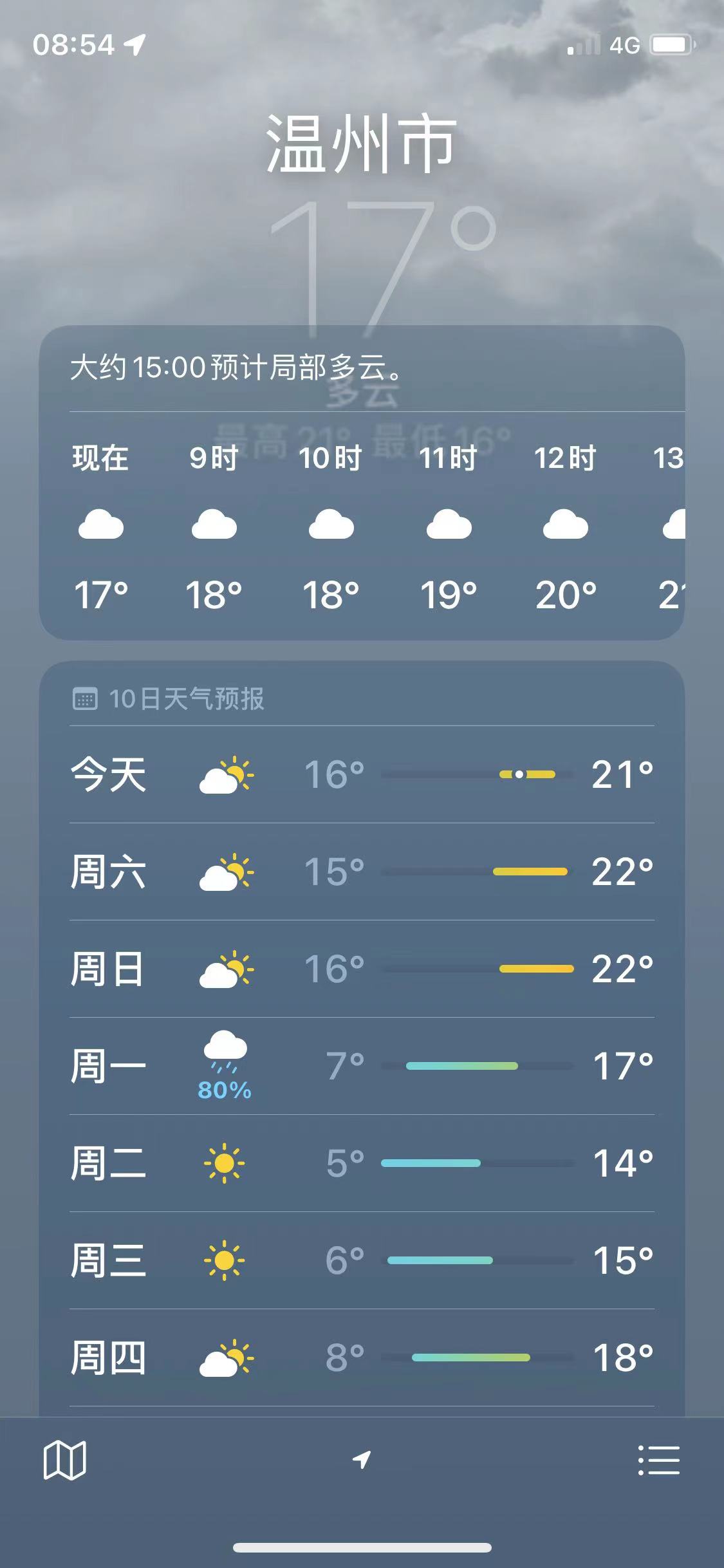Show details for the 周二 forecast
Viewport: 724px width, 1568px height.
[x=362, y=1163]
